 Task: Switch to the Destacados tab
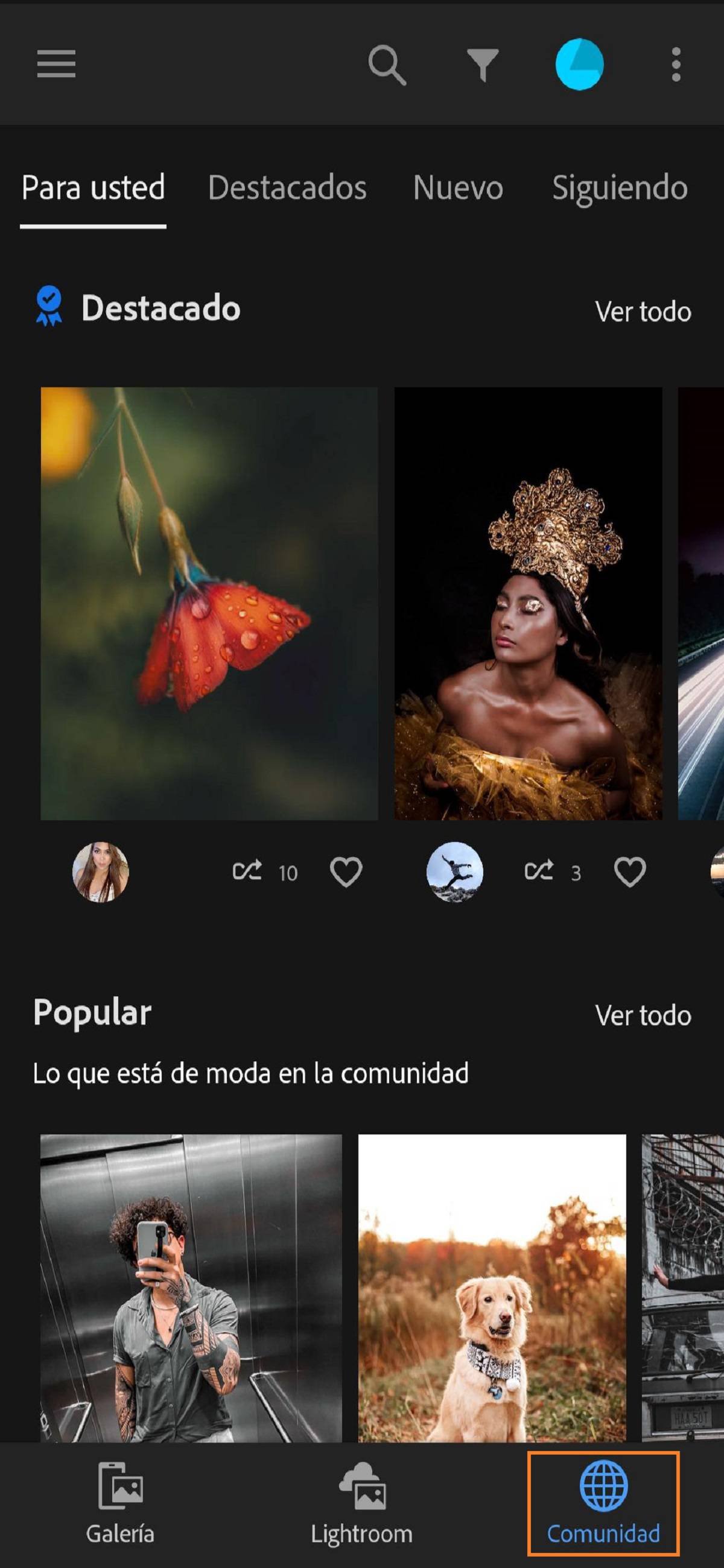[x=287, y=189]
